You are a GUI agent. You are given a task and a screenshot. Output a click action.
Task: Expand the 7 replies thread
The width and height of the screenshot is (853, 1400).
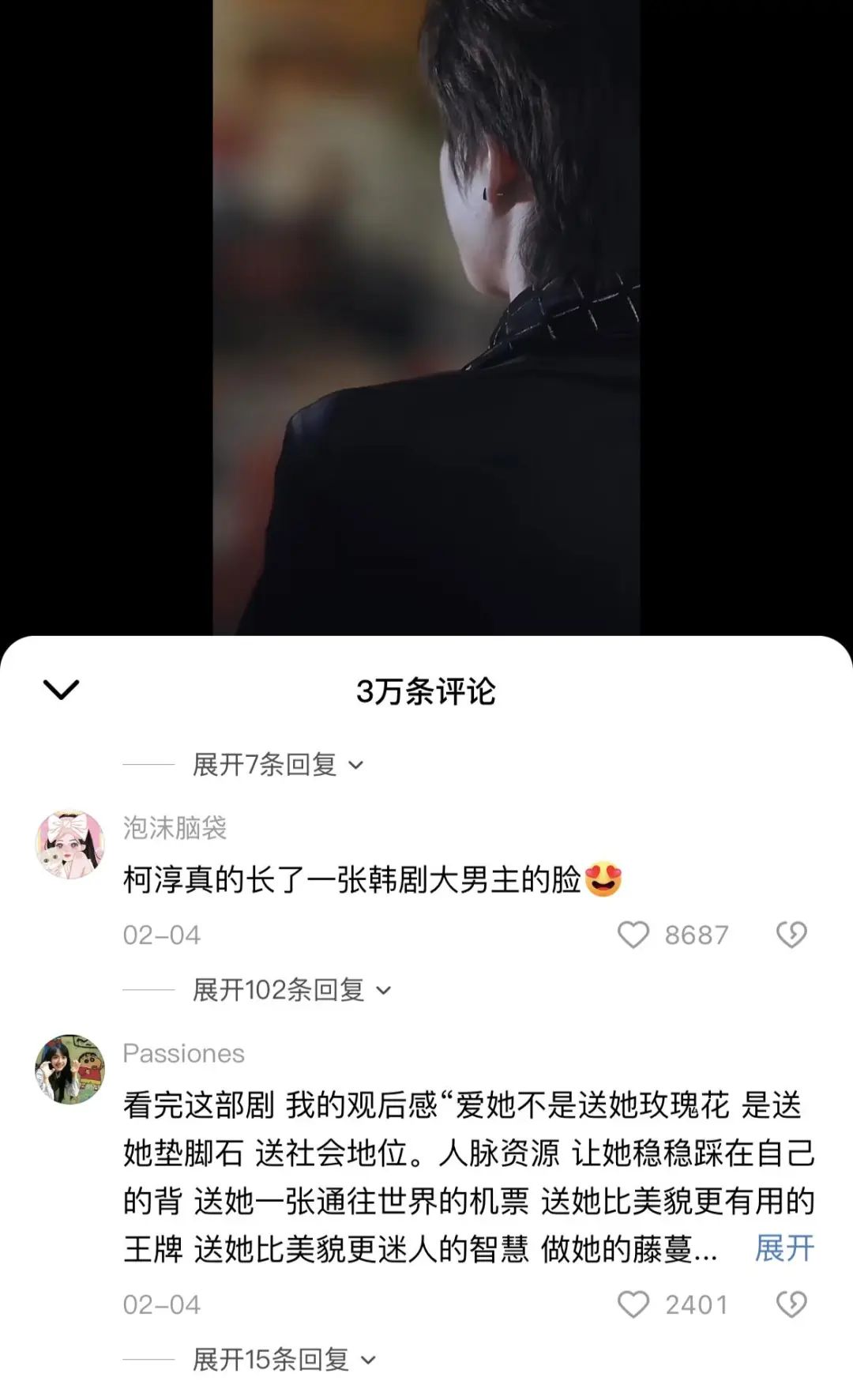[277, 765]
